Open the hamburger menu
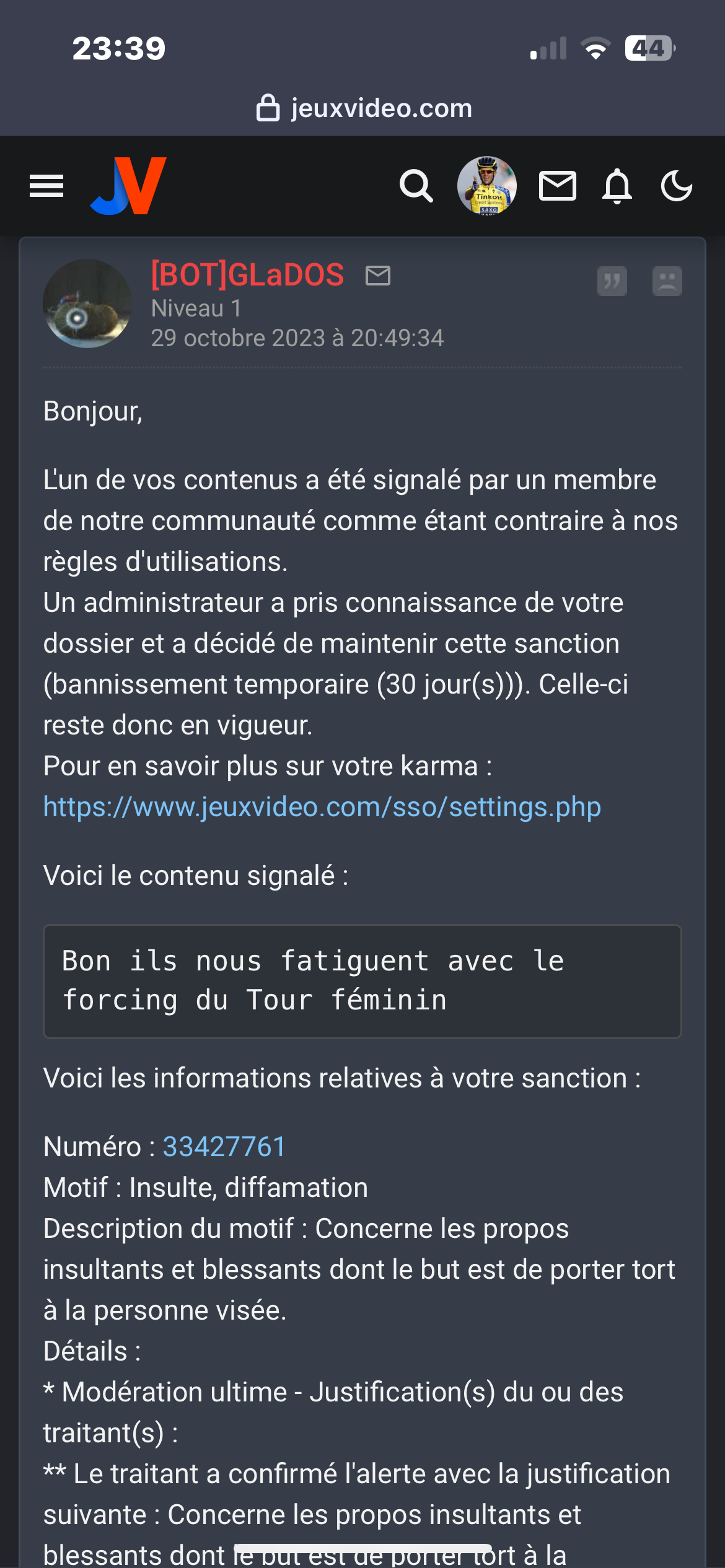The height and width of the screenshot is (1568, 725). (x=46, y=186)
